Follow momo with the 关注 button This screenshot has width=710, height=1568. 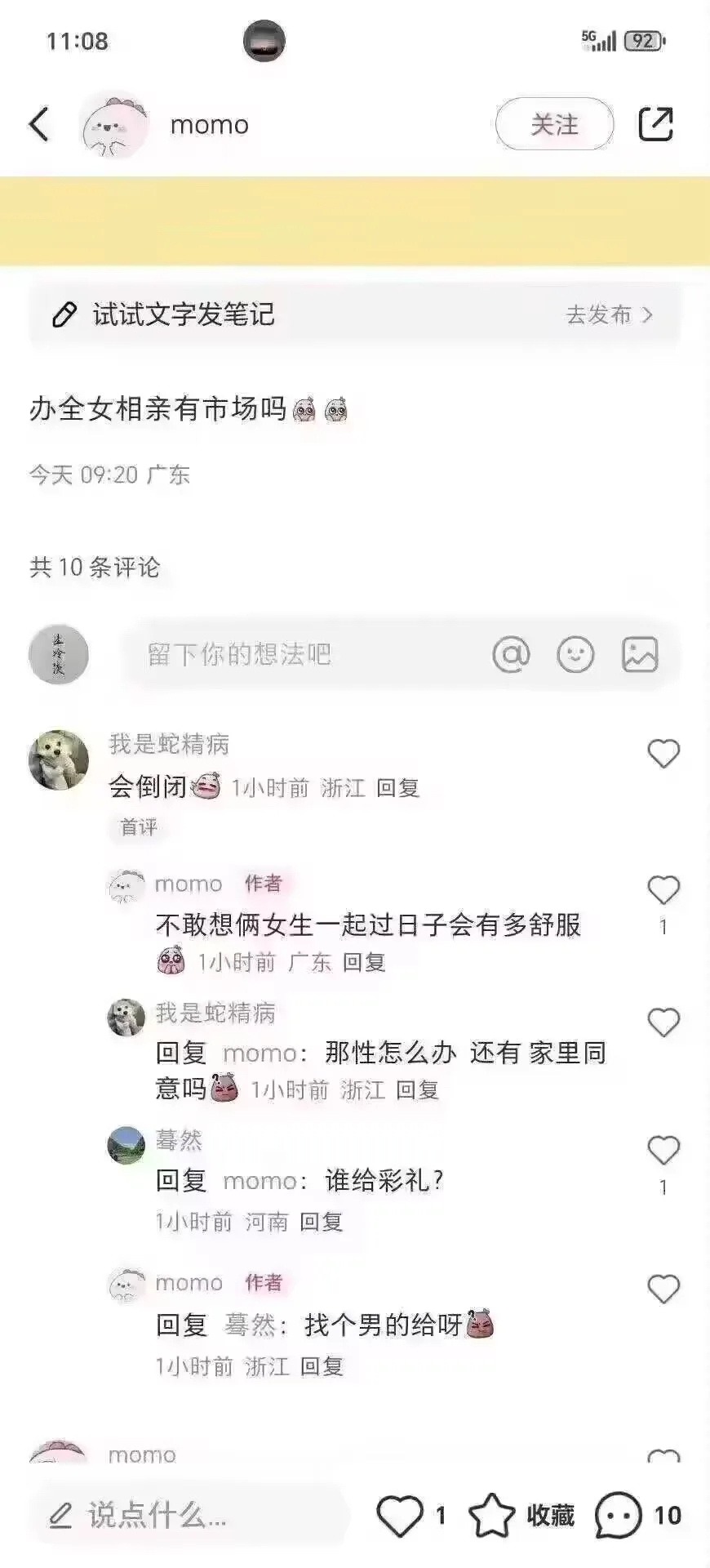click(554, 124)
